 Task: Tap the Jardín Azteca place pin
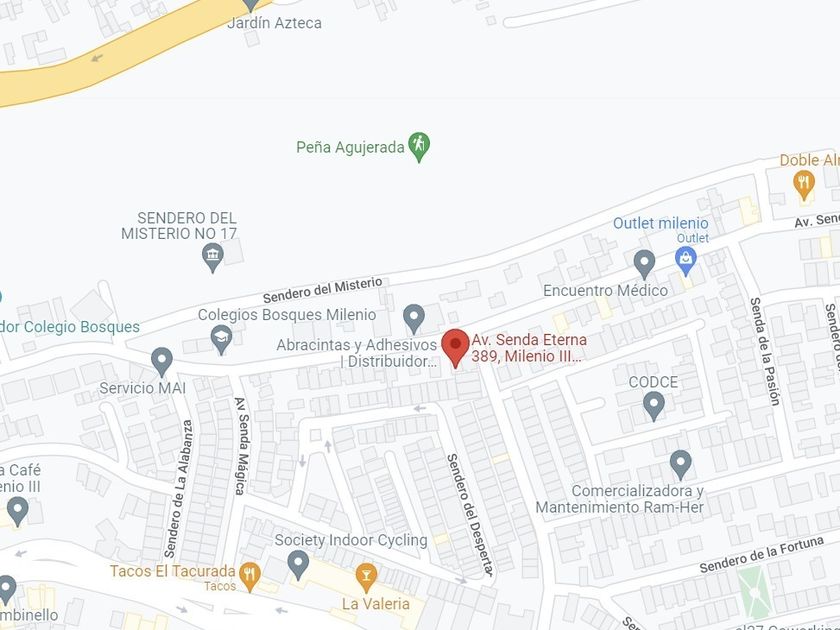click(x=251, y=5)
